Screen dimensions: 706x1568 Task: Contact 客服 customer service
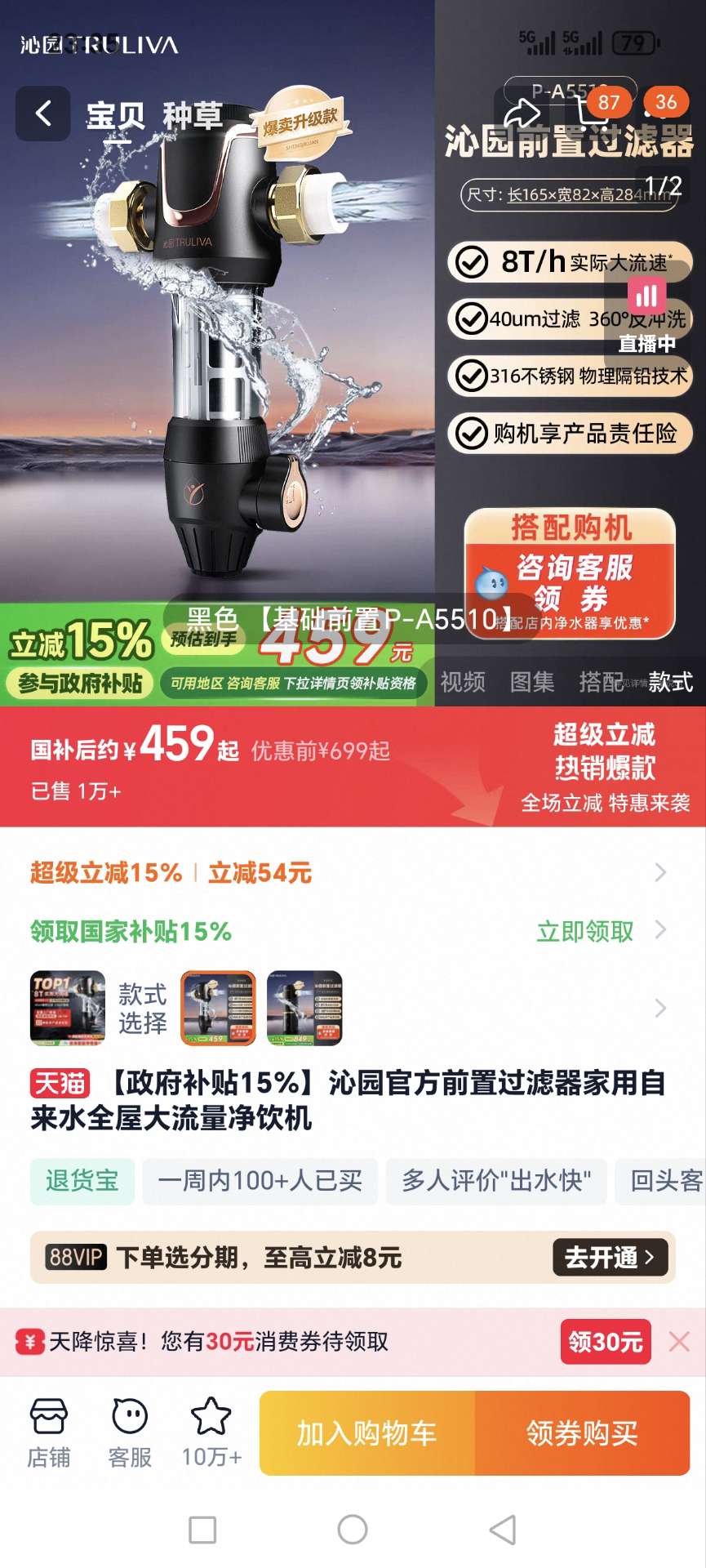coord(130,1432)
